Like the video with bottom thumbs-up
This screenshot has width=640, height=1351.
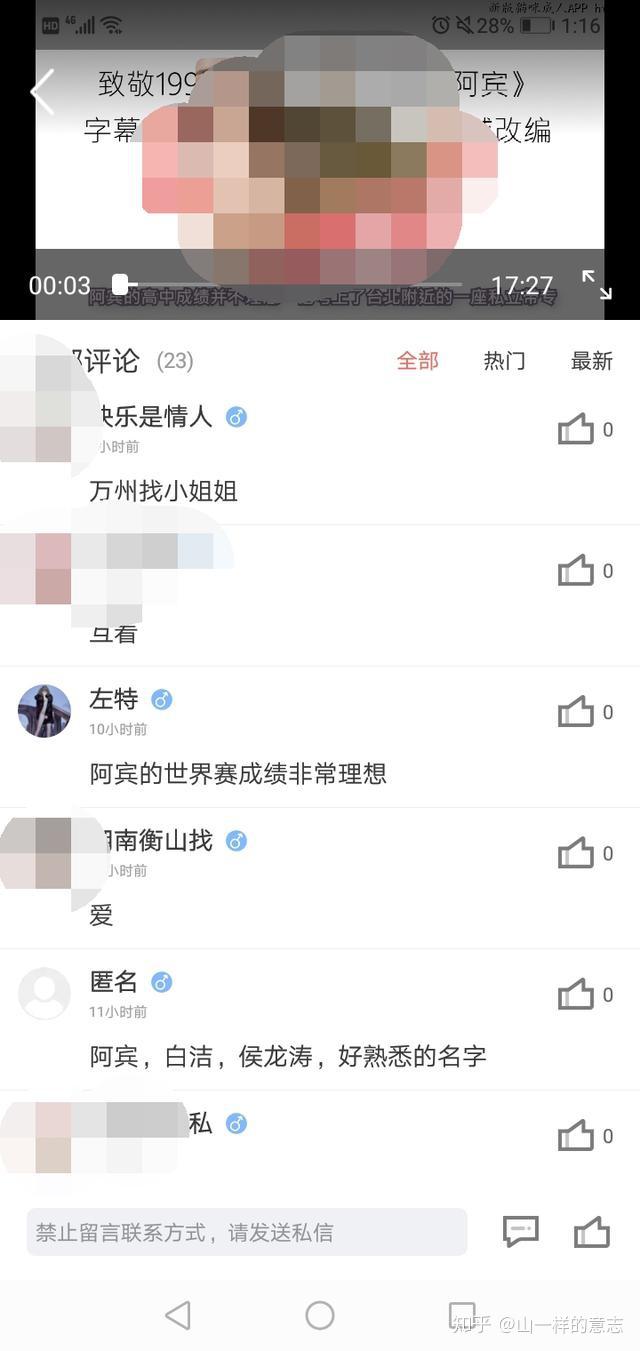point(592,1232)
